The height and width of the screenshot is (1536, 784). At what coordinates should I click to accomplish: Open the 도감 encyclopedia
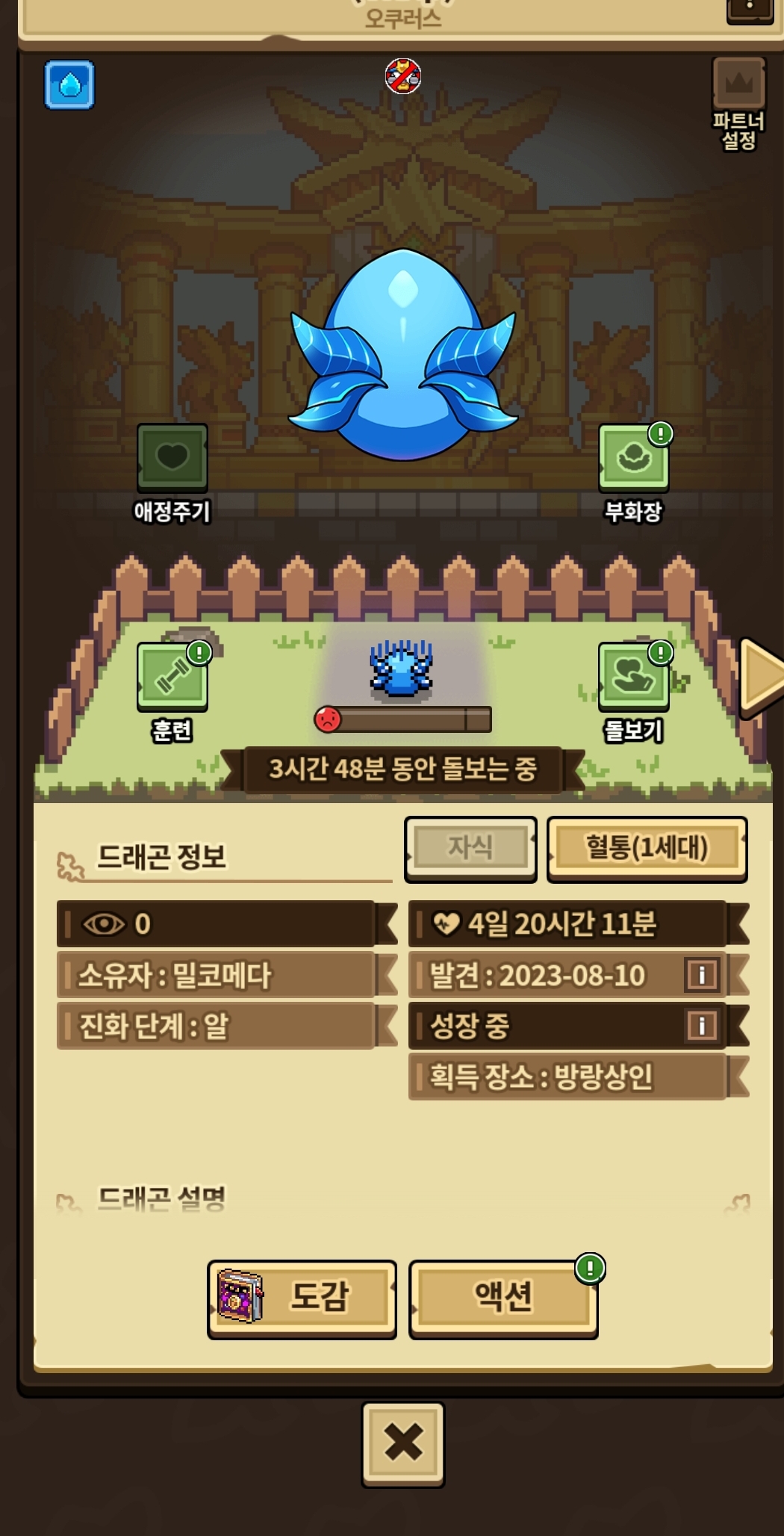(x=302, y=1299)
